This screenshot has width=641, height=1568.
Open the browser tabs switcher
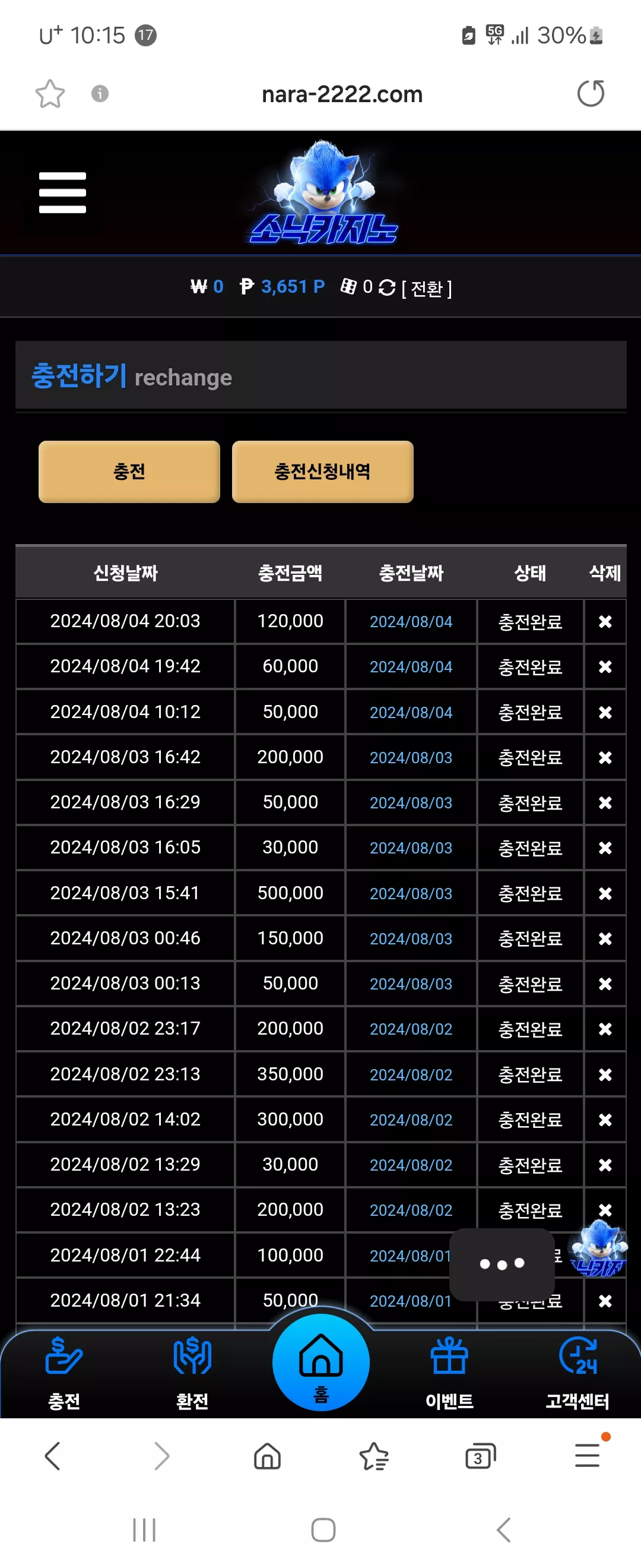click(480, 1456)
